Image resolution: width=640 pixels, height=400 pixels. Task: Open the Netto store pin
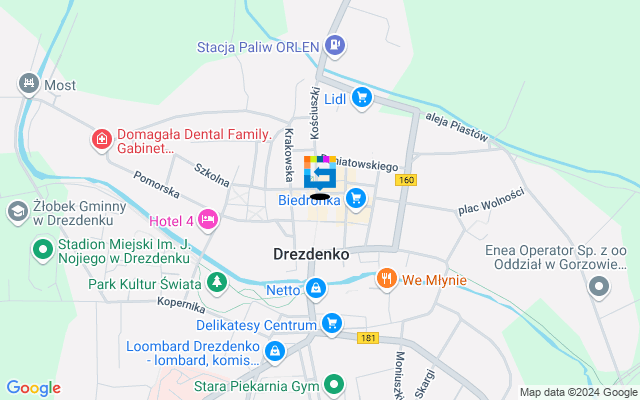pyautogui.click(x=316, y=290)
